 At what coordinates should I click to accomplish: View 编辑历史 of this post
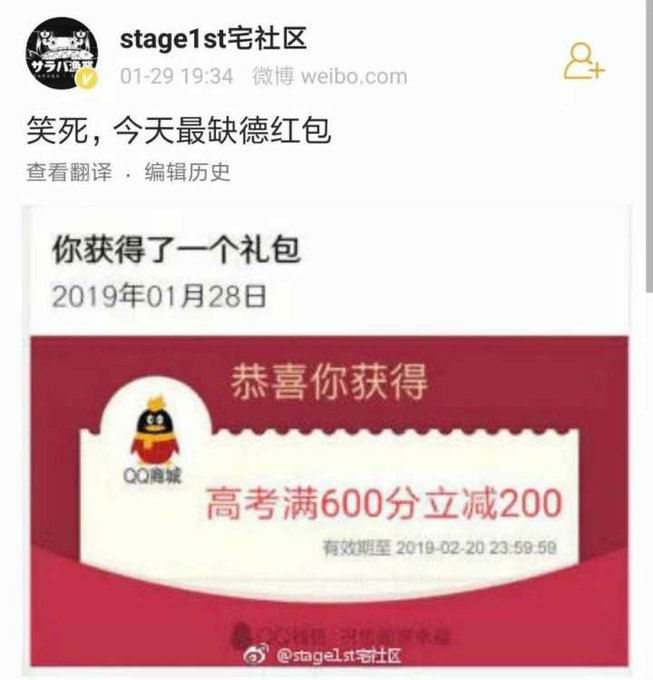pyautogui.click(x=187, y=172)
